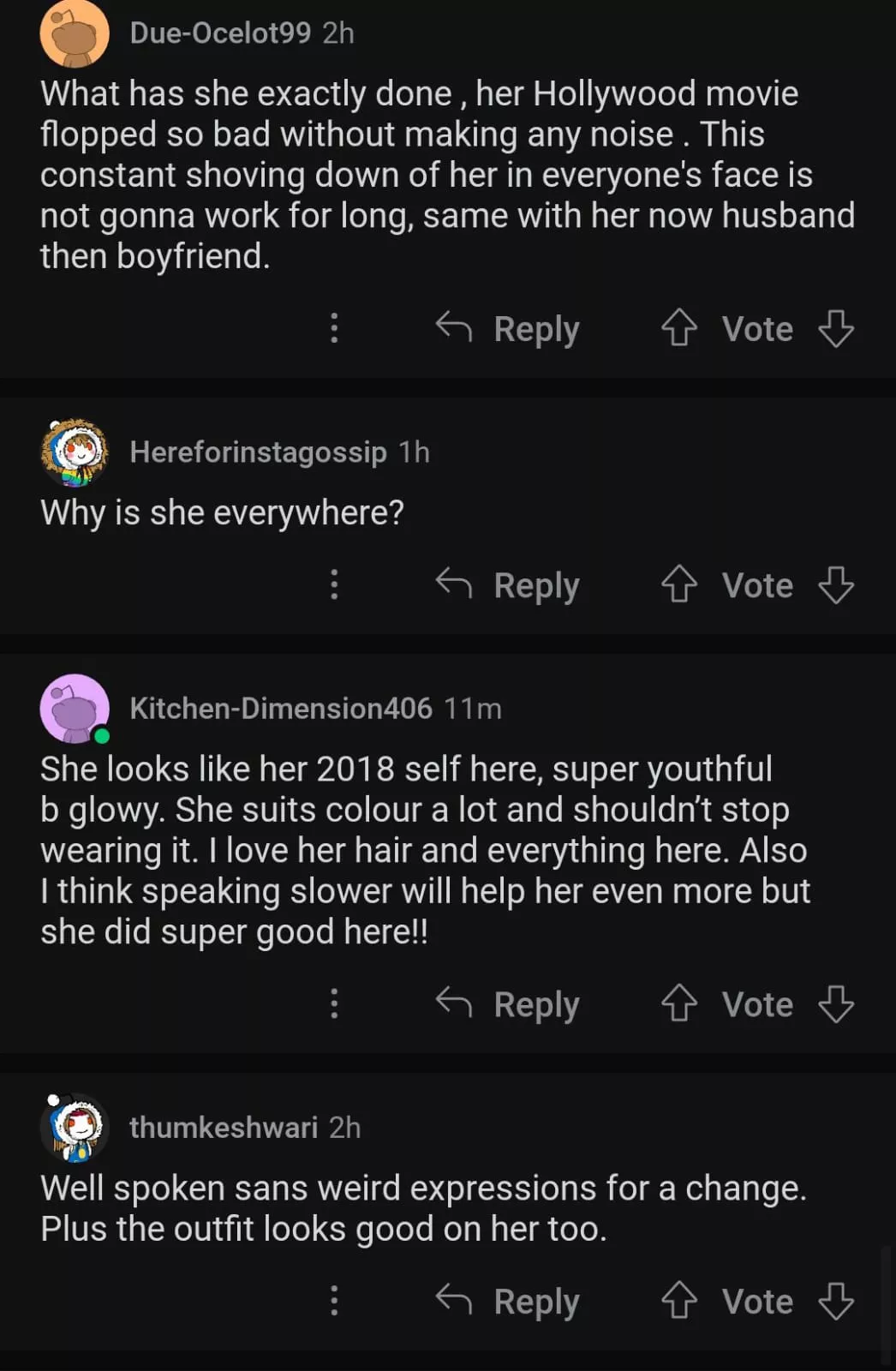
Task: Open overflow menu on Kitchen-Dimension406's comment
Action: [334, 1004]
